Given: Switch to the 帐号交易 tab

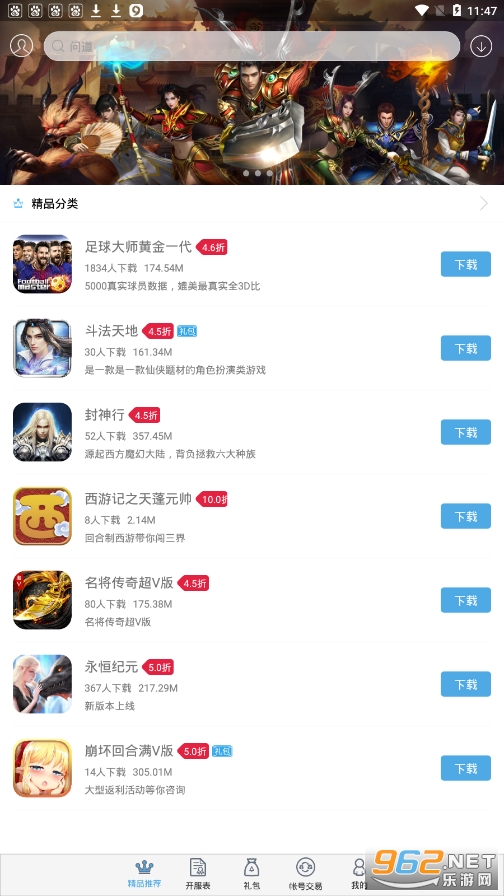Looking at the screenshot, I should 306,874.
